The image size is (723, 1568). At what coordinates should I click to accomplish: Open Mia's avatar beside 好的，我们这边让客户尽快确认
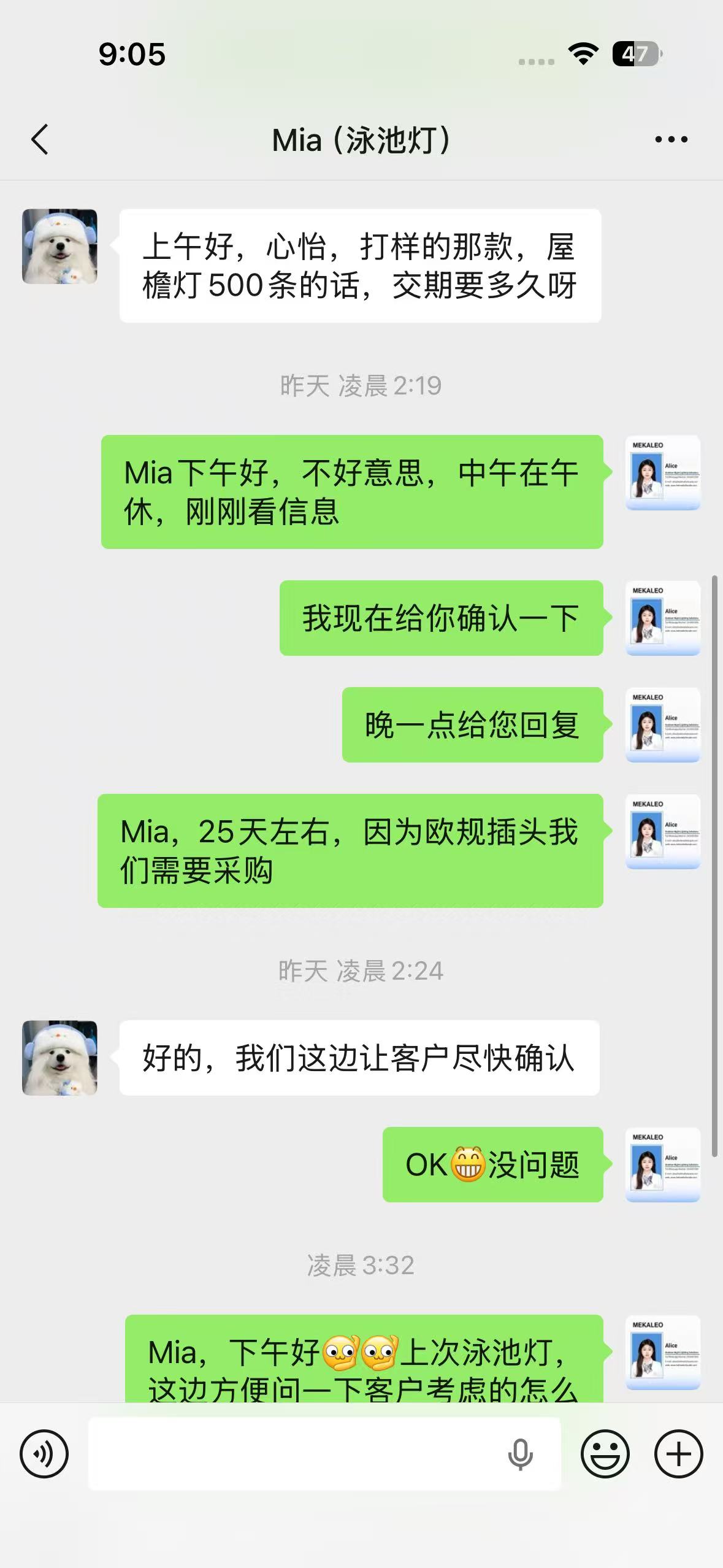point(59,1058)
